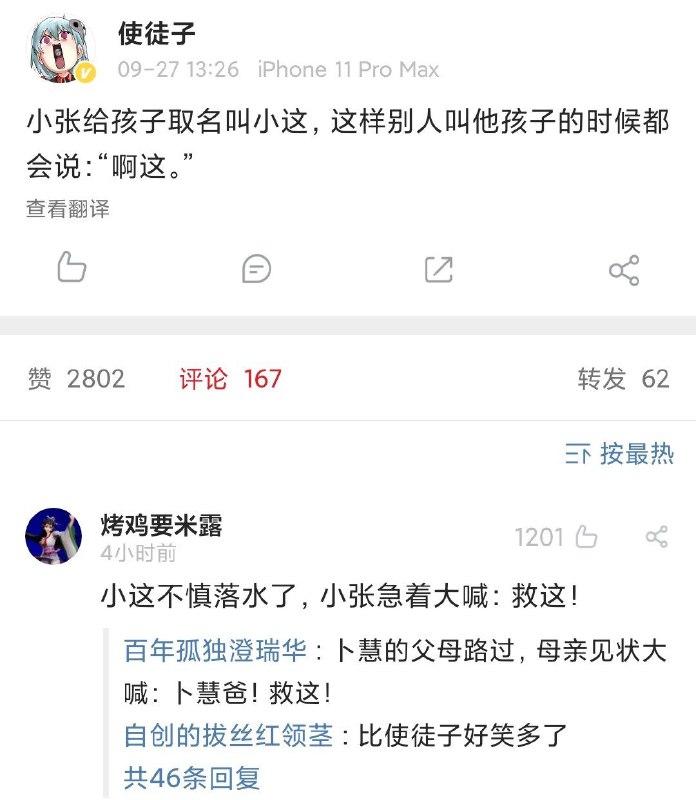Share the post with share icon

coord(624,270)
